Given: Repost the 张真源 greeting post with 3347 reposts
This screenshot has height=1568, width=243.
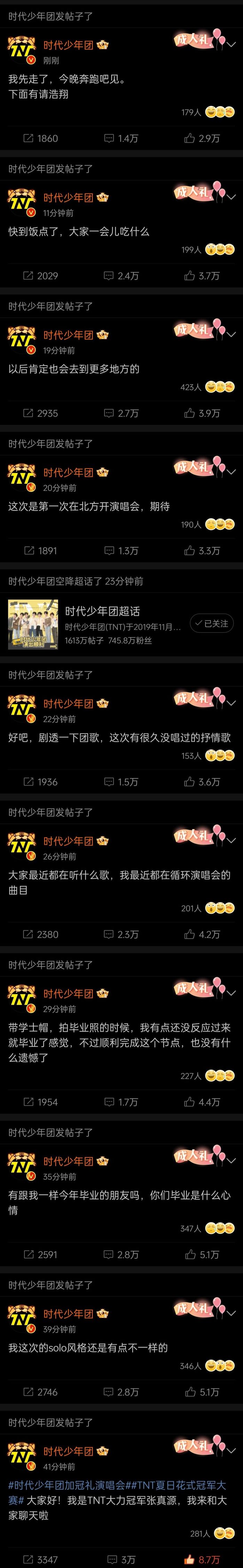Looking at the screenshot, I should coord(40,1560).
